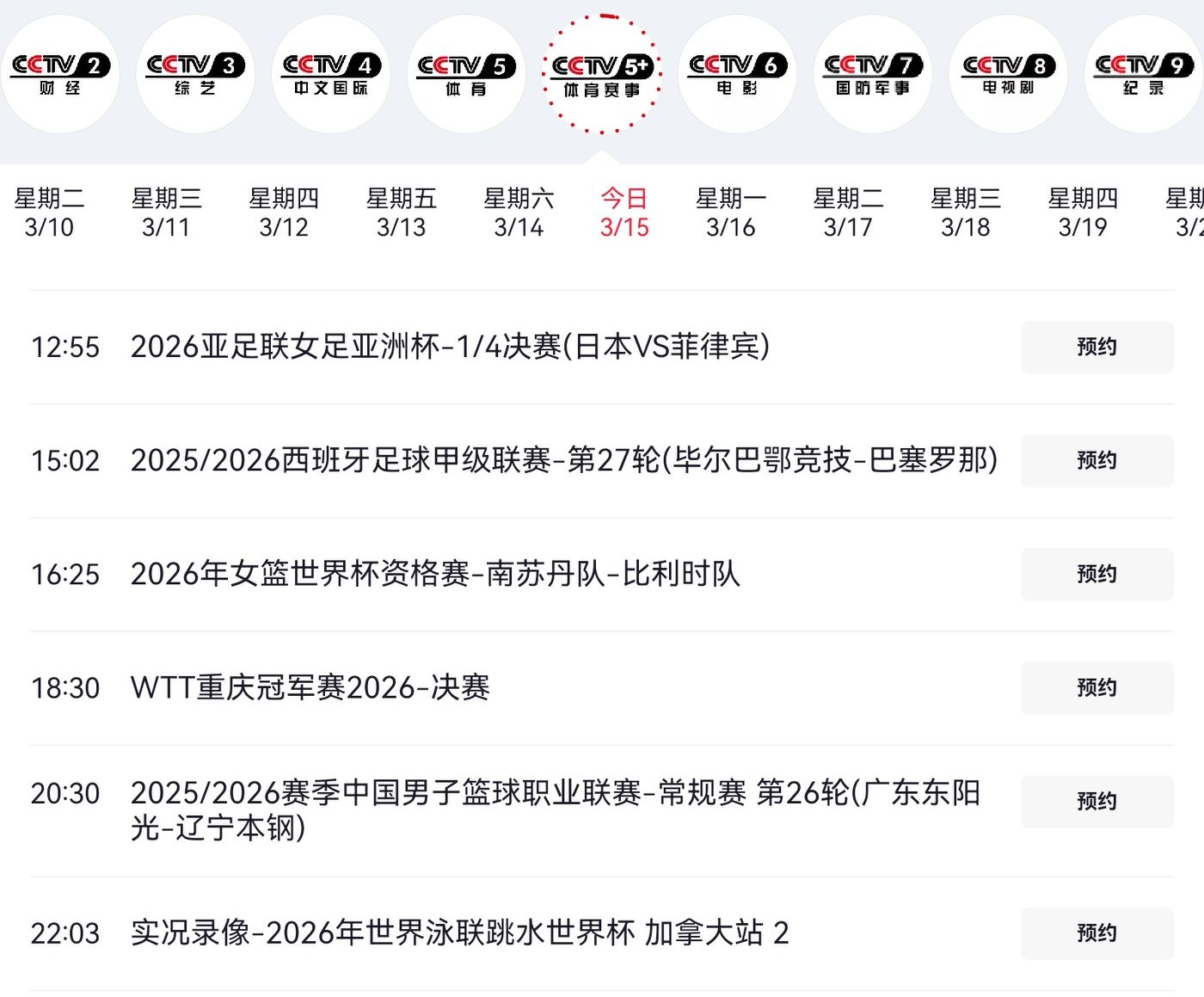Reserve the 15:02 西班牙足球甲级联赛 broadcast

coord(1096,460)
